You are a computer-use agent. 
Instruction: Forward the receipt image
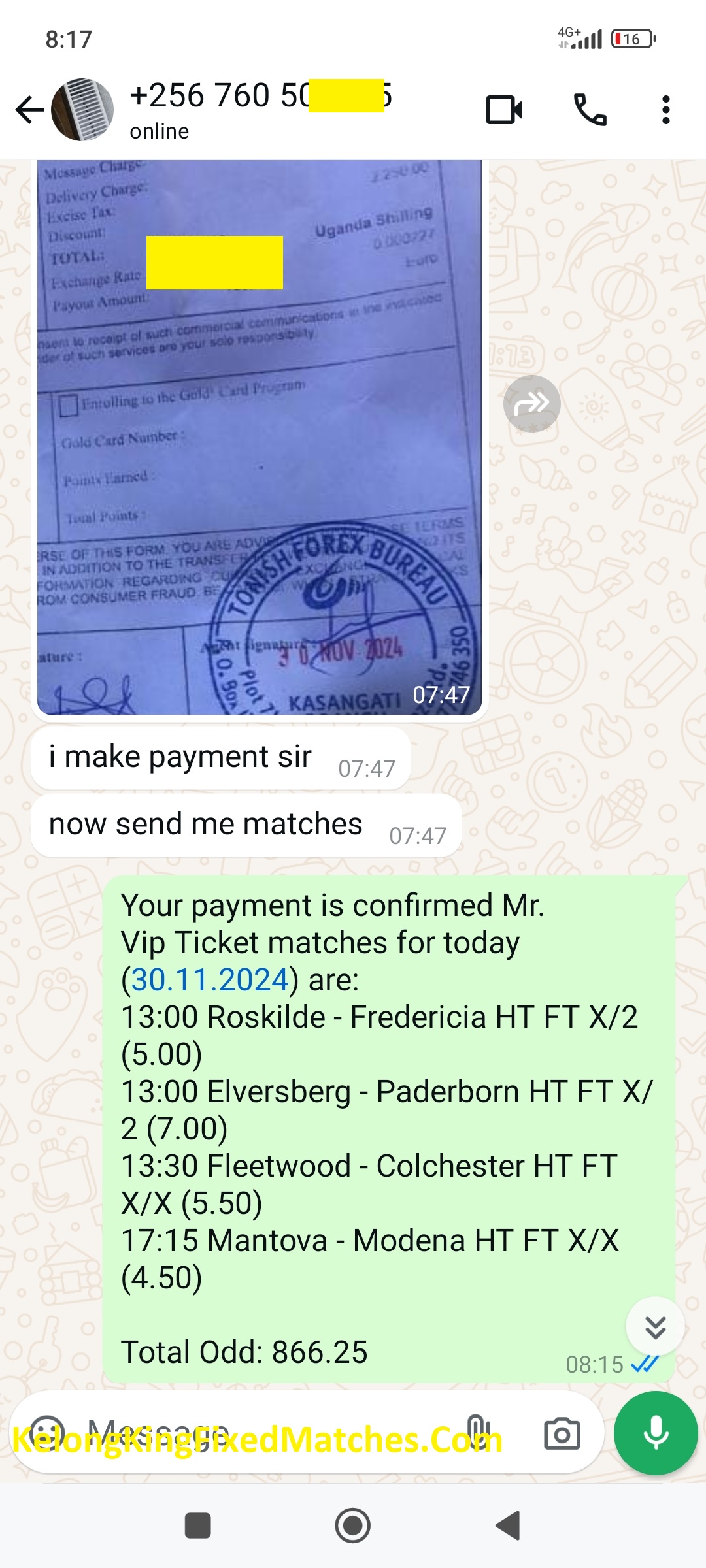pyautogui.click(x=531, y=404)
